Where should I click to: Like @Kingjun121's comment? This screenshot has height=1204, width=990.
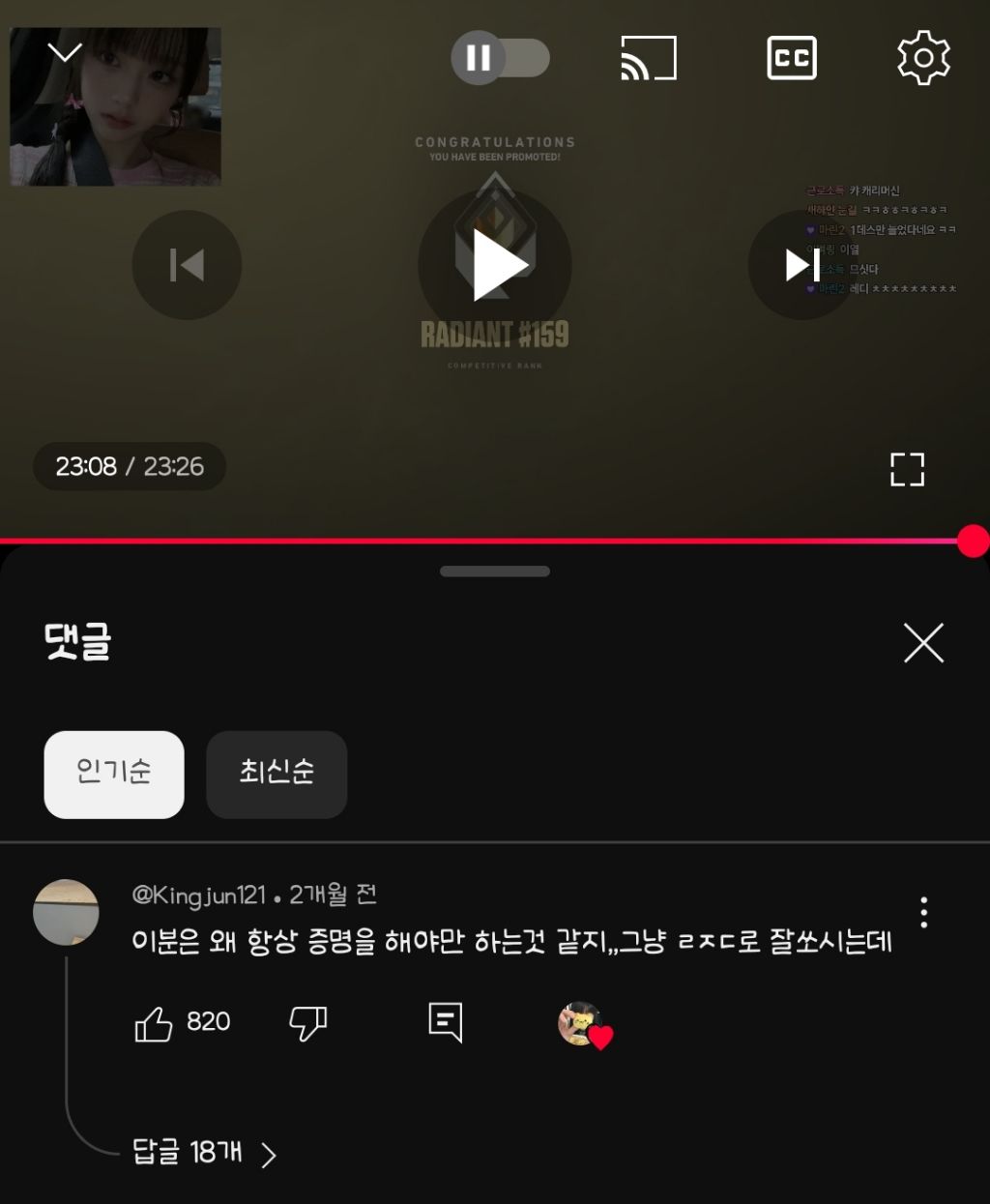(154, 1022)
